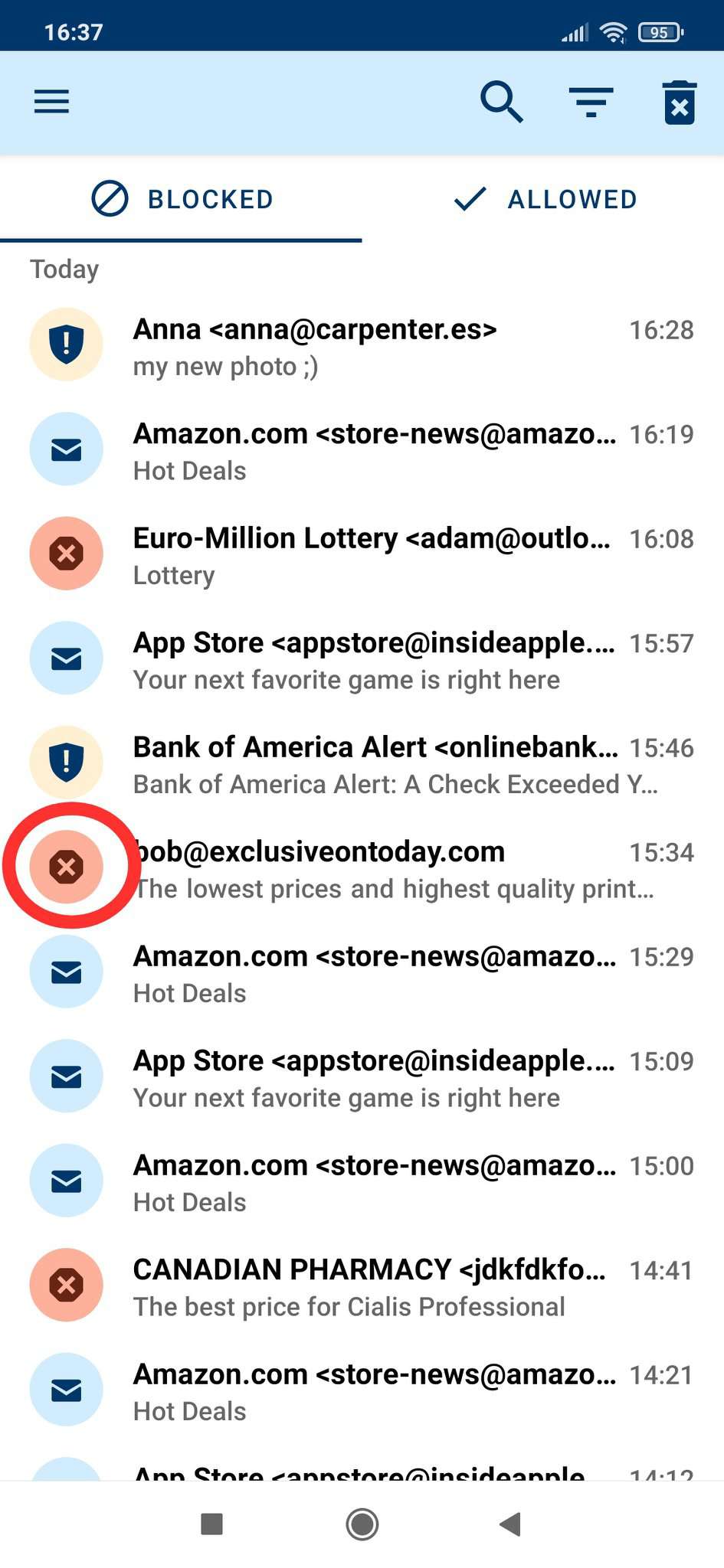Viewport: 724px width, 1568px height.
Task: Open the 15:29 Amazon.com Hot Deals email
Action: [362, 973]
